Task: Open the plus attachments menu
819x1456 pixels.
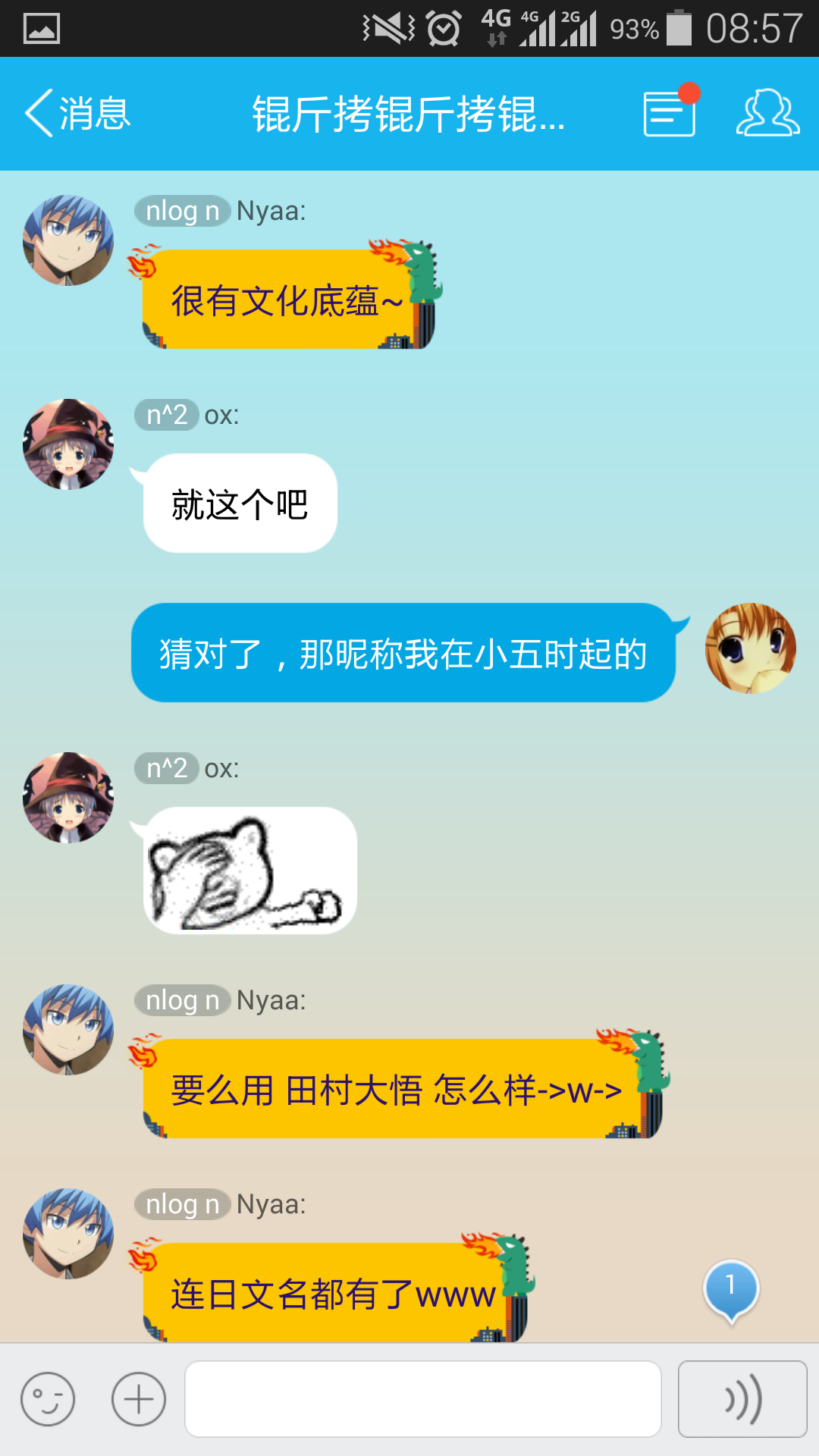Action: coord(139,1399)
